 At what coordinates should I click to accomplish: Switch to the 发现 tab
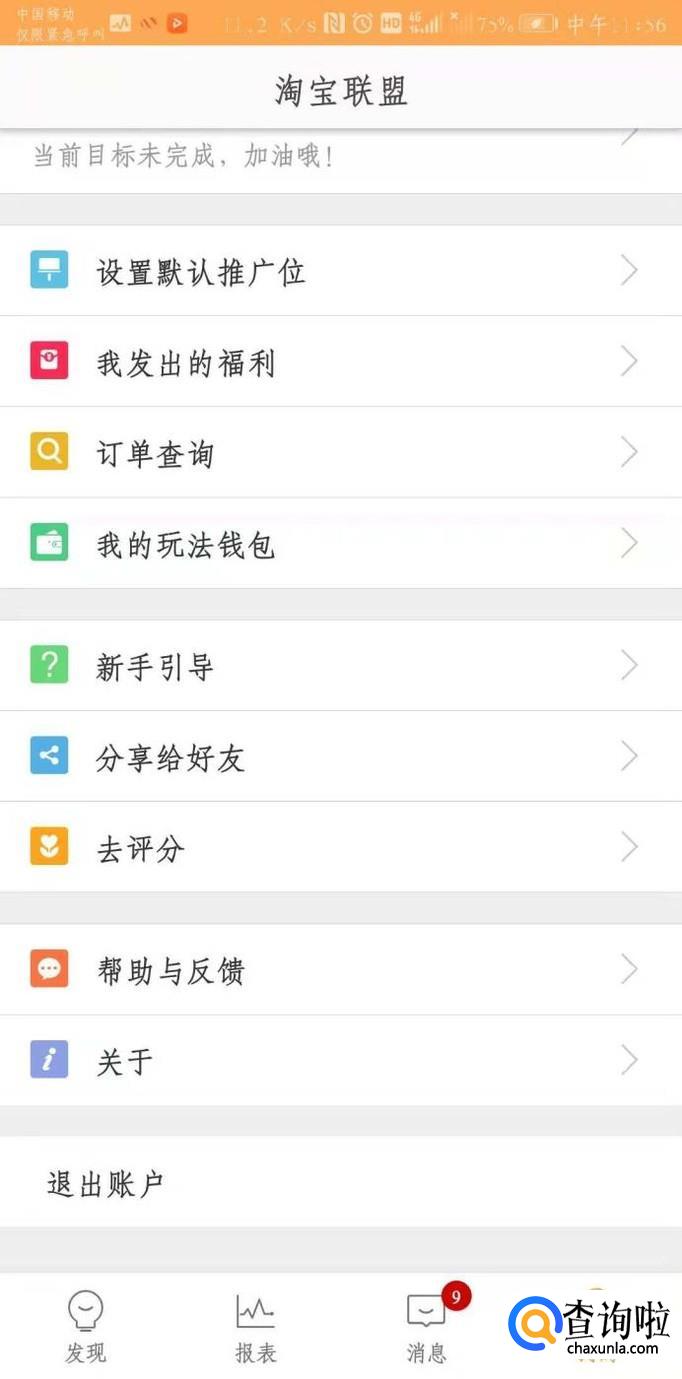86,1326
